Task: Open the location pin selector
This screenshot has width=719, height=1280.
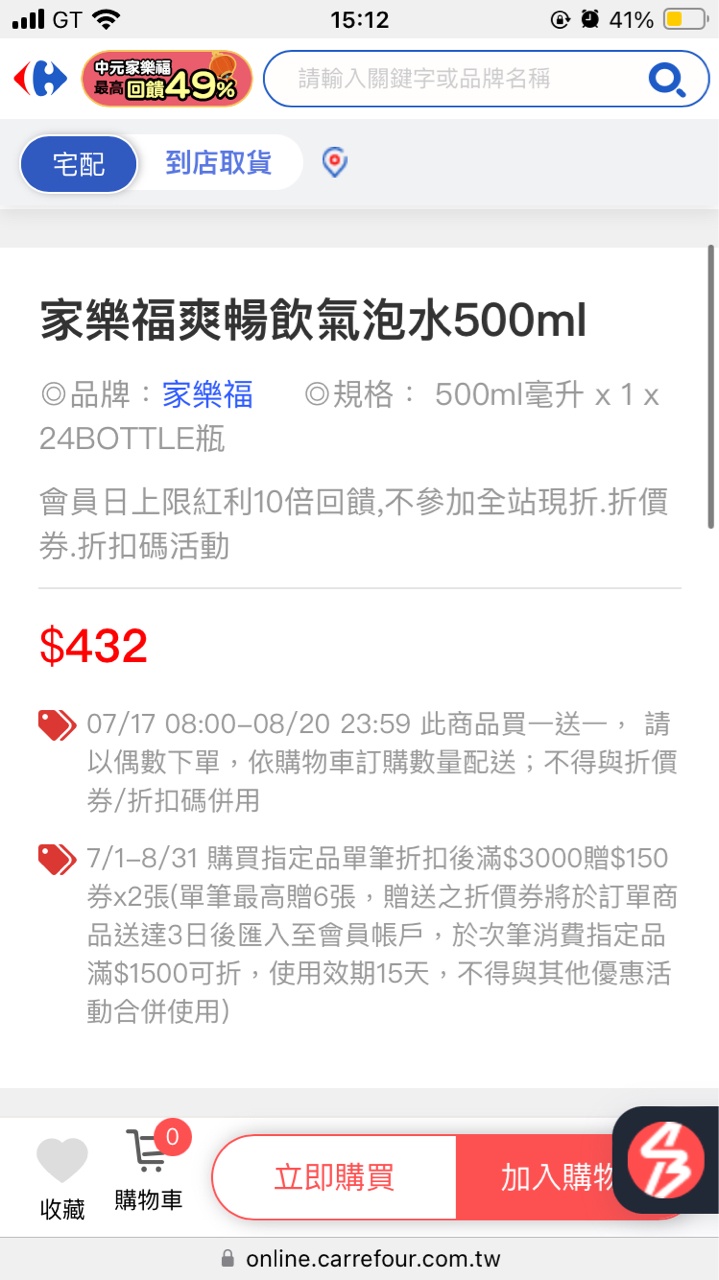Action: click(335, 162)
